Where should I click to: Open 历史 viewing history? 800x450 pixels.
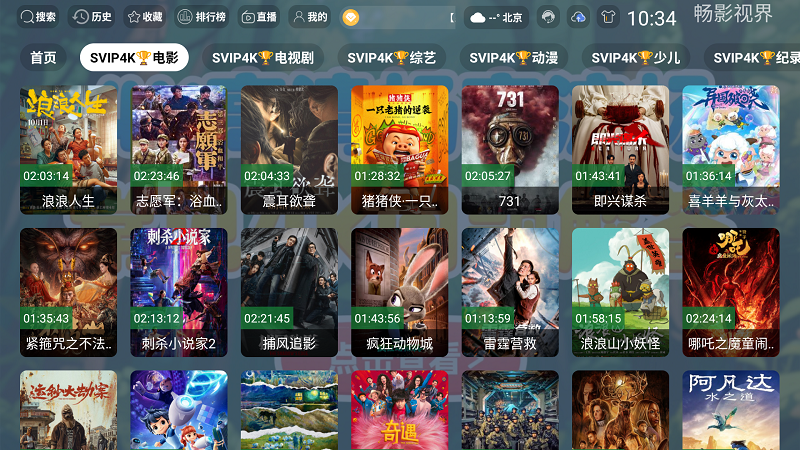92,17
